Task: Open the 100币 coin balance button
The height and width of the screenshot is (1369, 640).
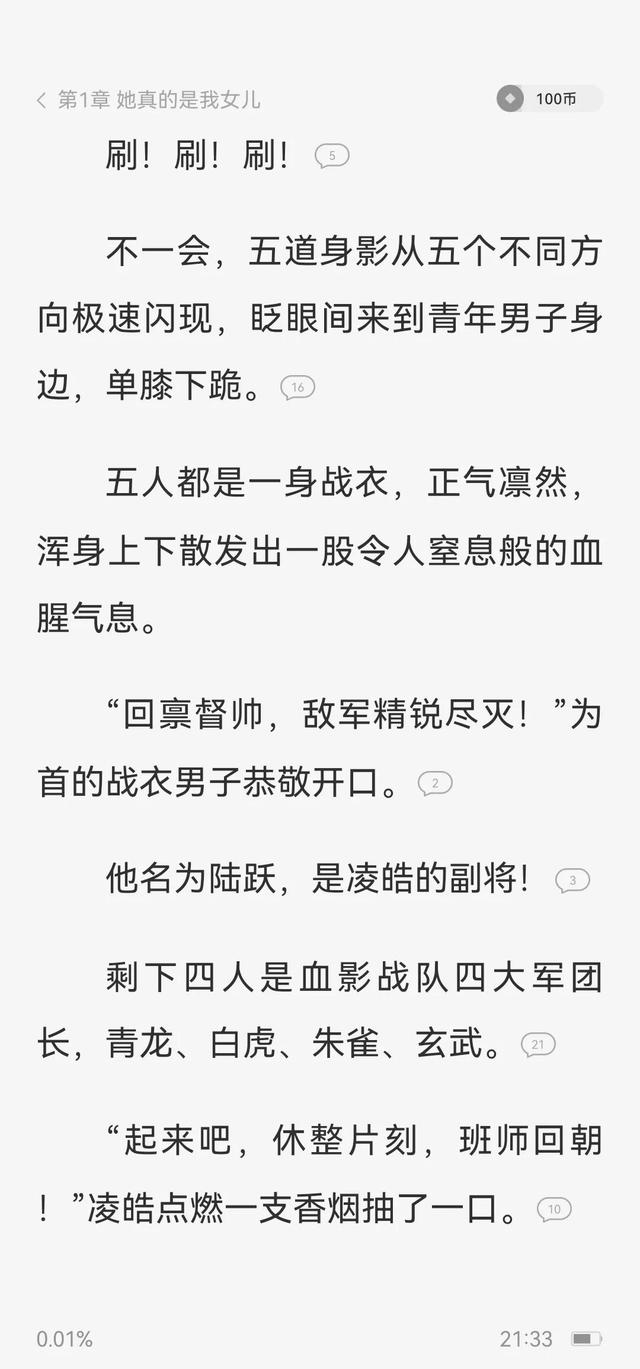Action: pos(549,99)
